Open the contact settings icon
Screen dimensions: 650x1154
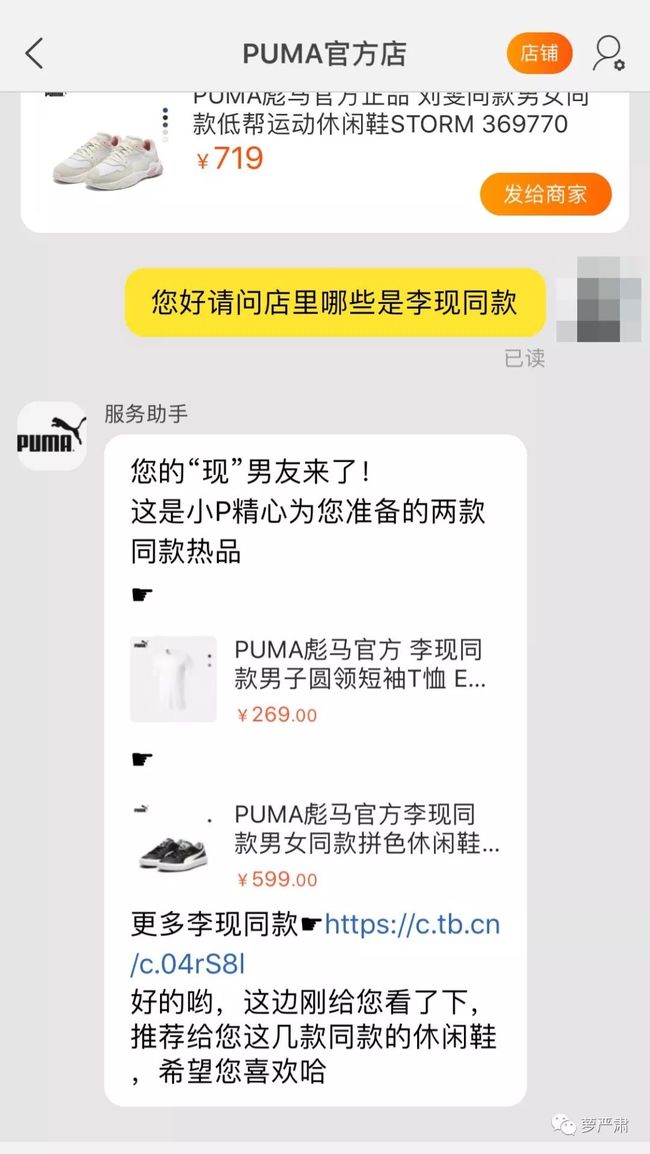coord(609,53)
